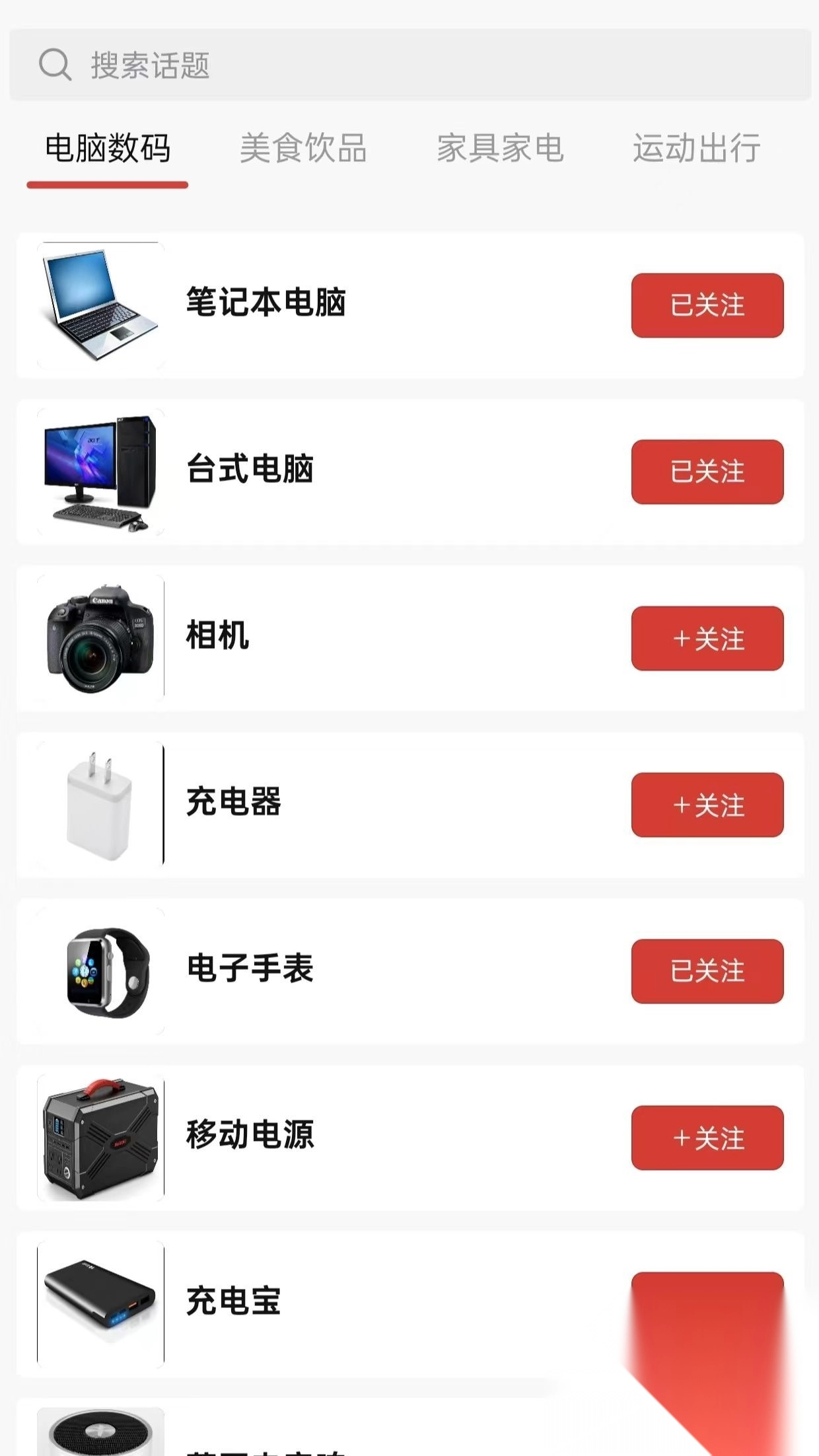The height and width of the screenshot is (1456, 819).
Task: Click the 台式电脑 desktop computer thumbnail
Action: coord(100,472)
